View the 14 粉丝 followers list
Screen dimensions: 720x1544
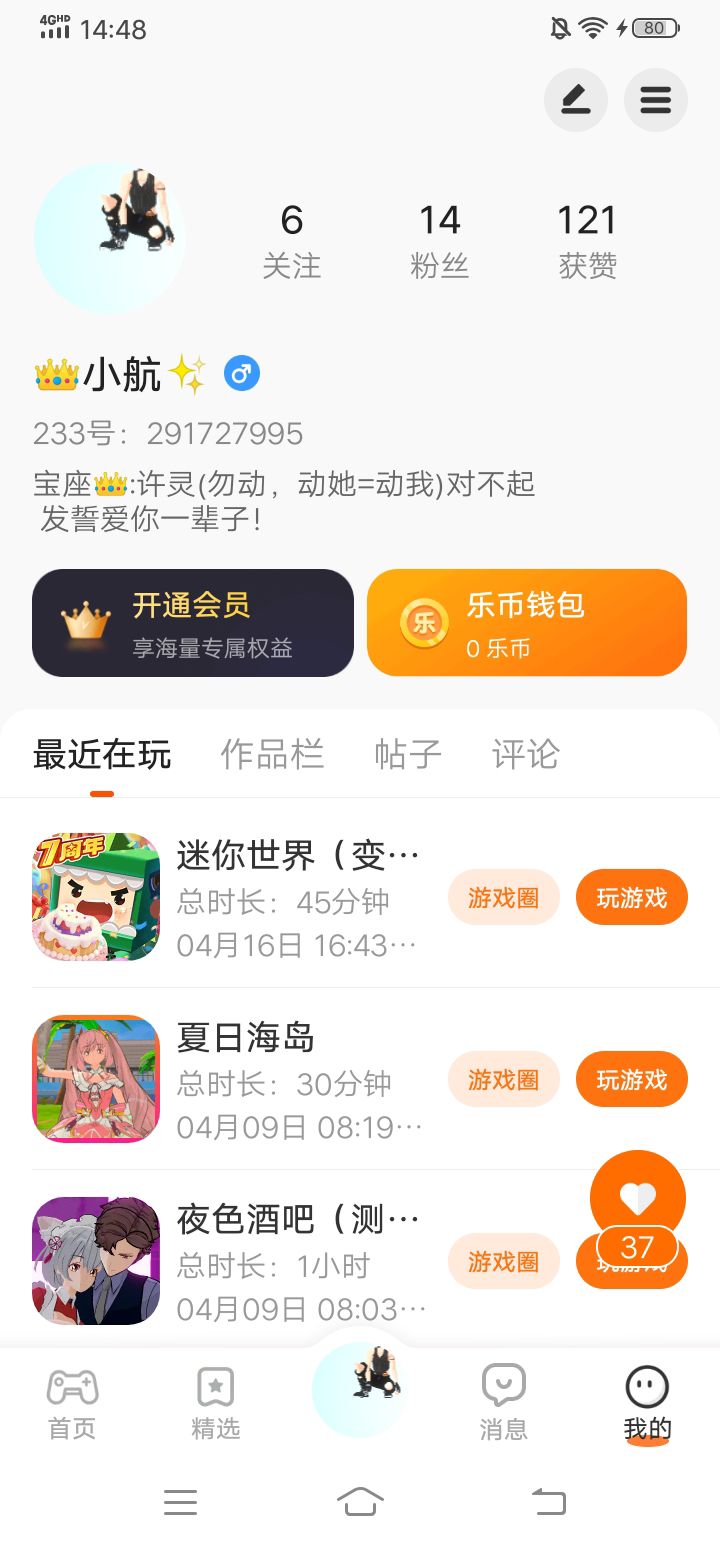439,240
